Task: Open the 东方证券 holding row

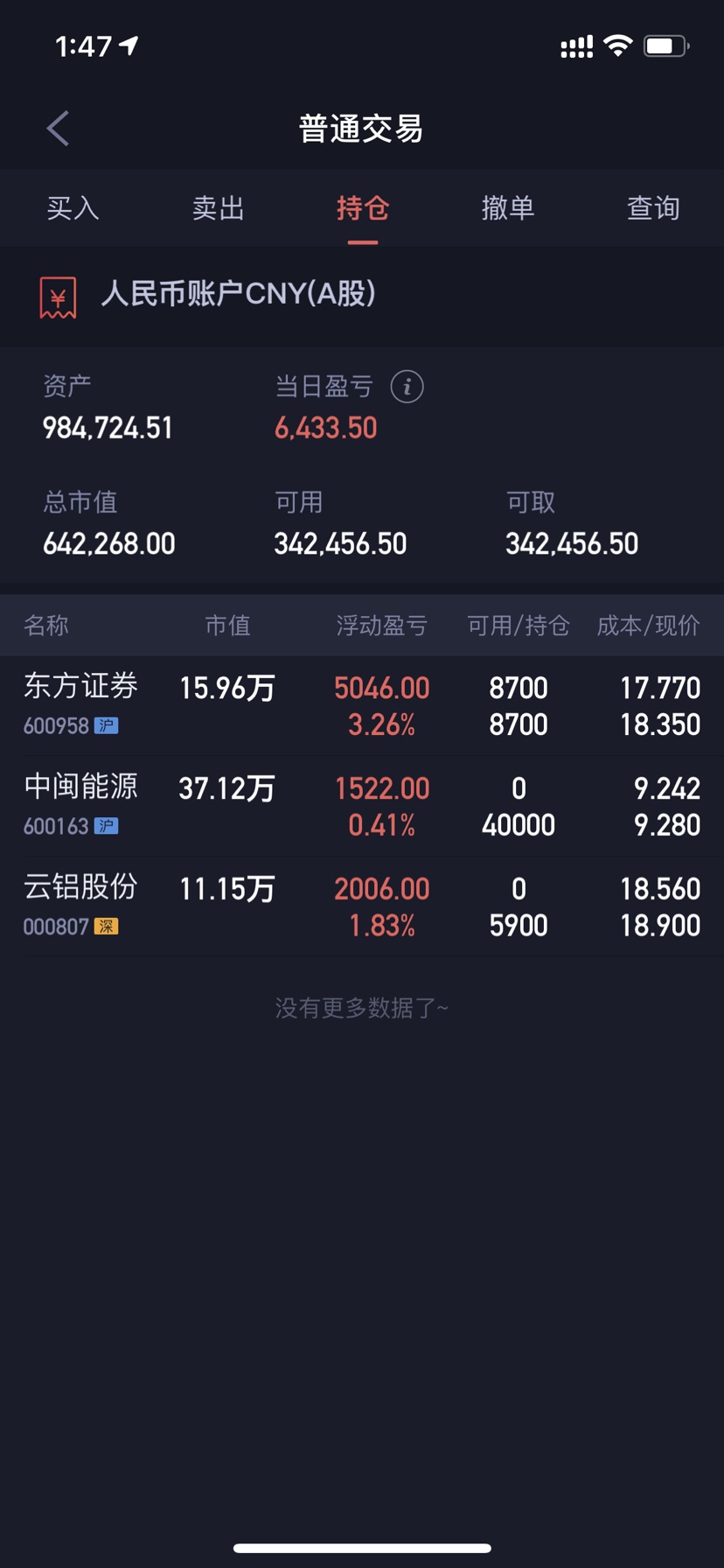Action: [x=362, y=706]
